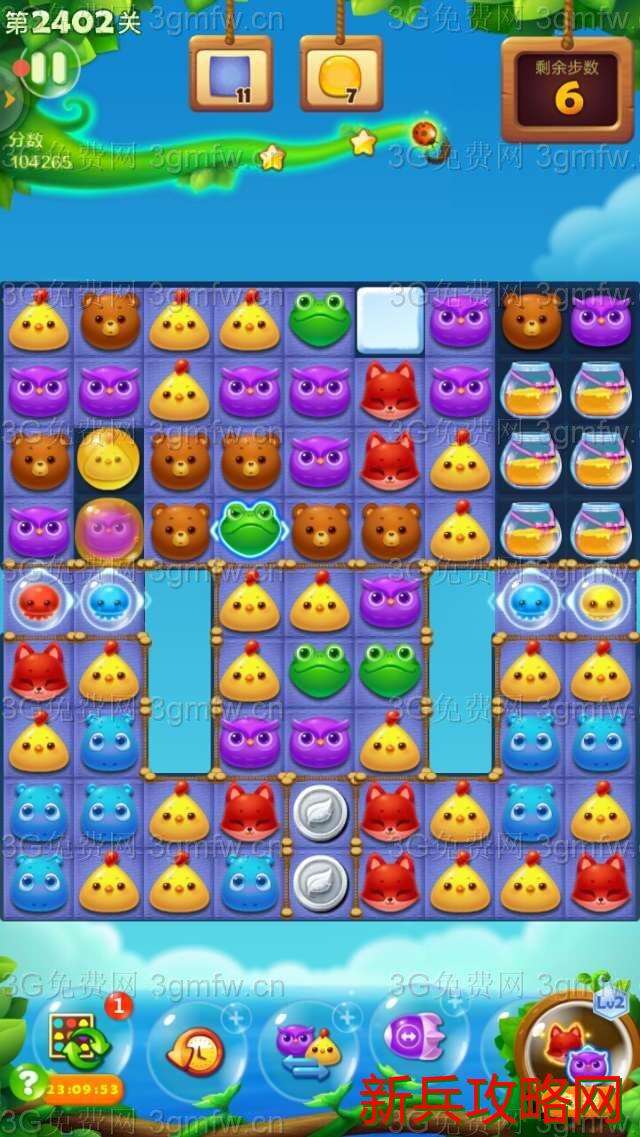The width and height of the screenshot is (640, 1137).
Task: Expand the side panel arrow
Action: point(9,98)
